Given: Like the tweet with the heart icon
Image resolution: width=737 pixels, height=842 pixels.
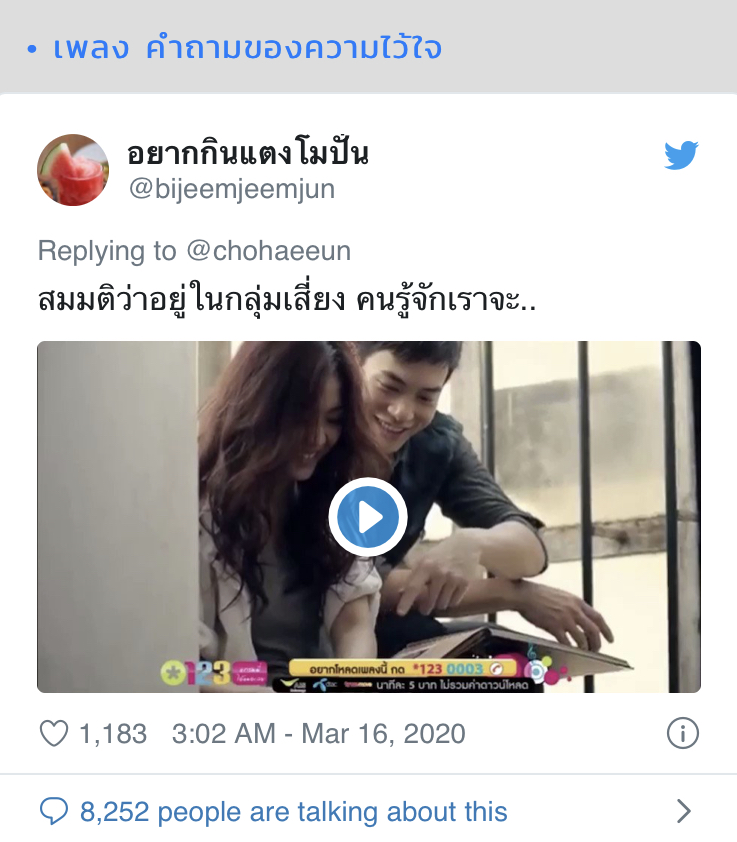Looking at the screenshot, I should point(53,734).
